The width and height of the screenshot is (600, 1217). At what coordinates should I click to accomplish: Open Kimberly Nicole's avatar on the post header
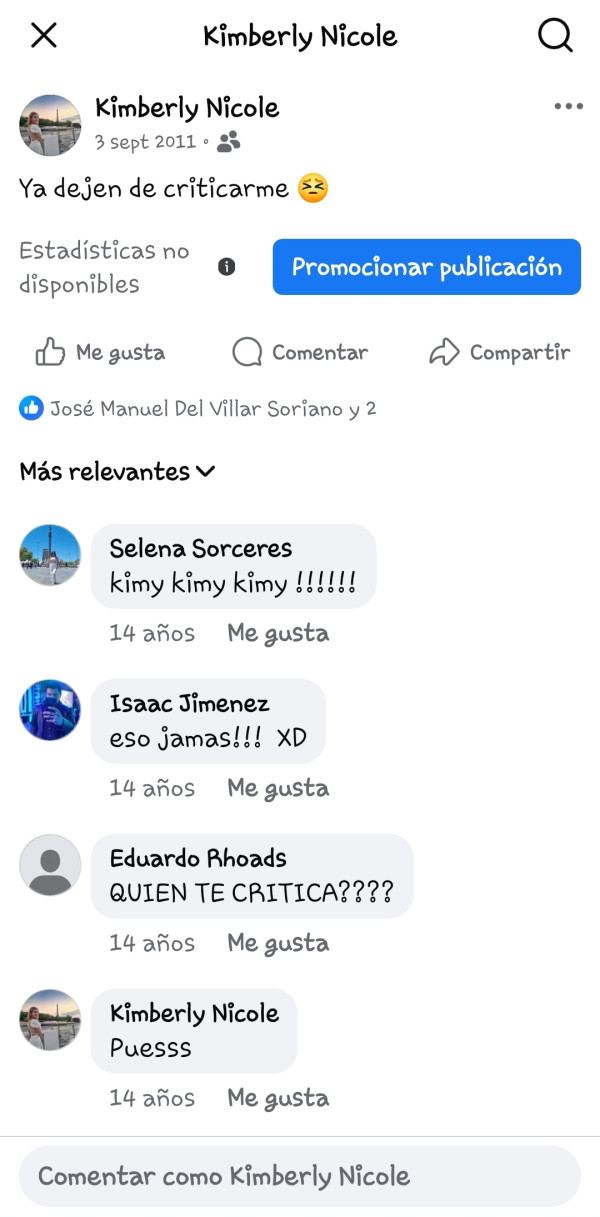tap(50, 125)
